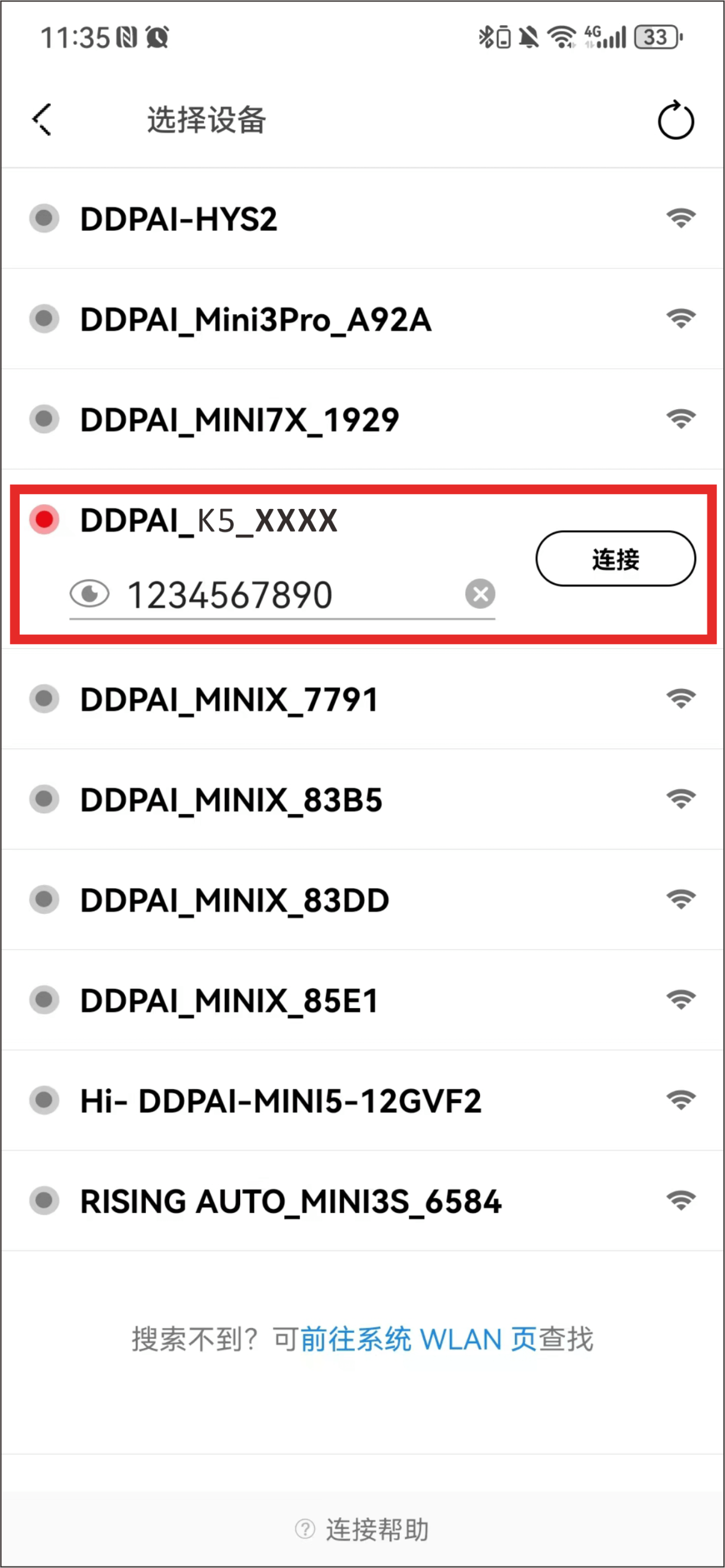Select the DDPAI-HYS2 device
725x1568 pixels.
[178, 219]
